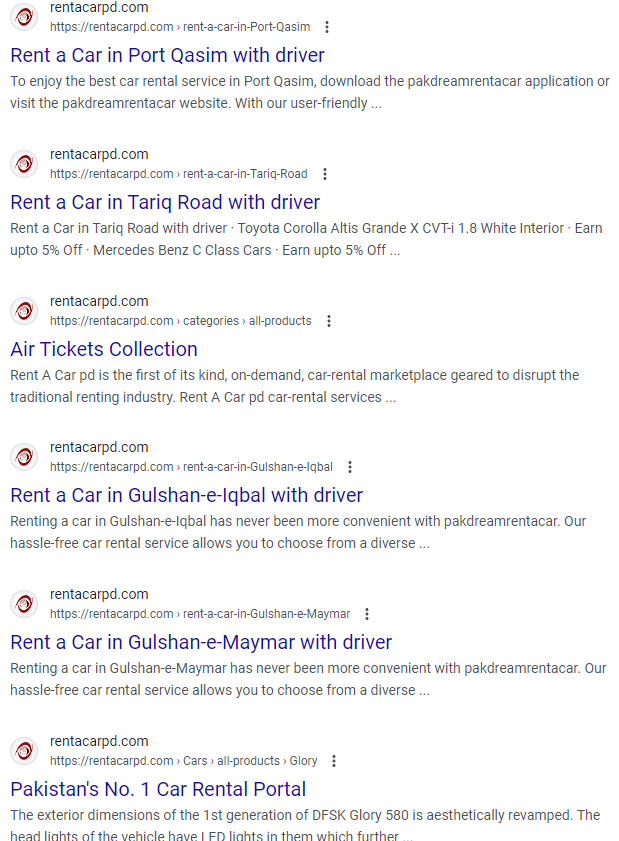Open 'Rent a Car in Tariq Road with driver'
The height and width of the screenshot is (841, 619).
click(165, 202)
